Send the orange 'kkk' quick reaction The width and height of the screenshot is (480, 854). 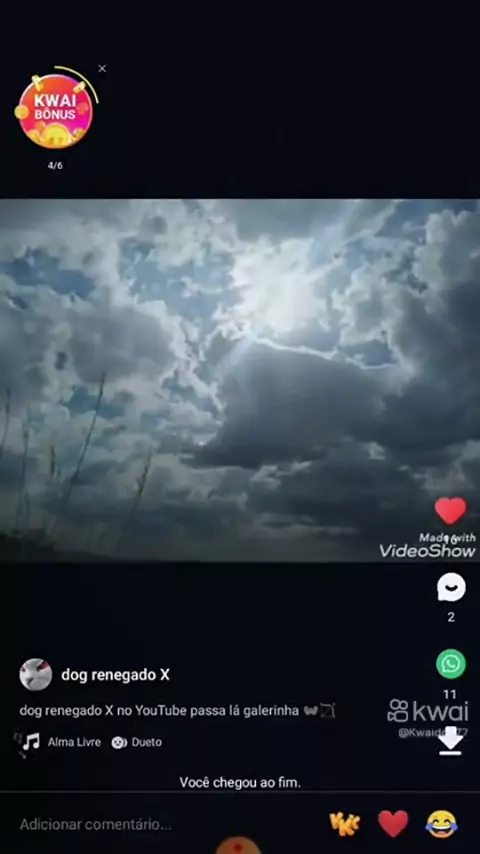tap(344, 824)
